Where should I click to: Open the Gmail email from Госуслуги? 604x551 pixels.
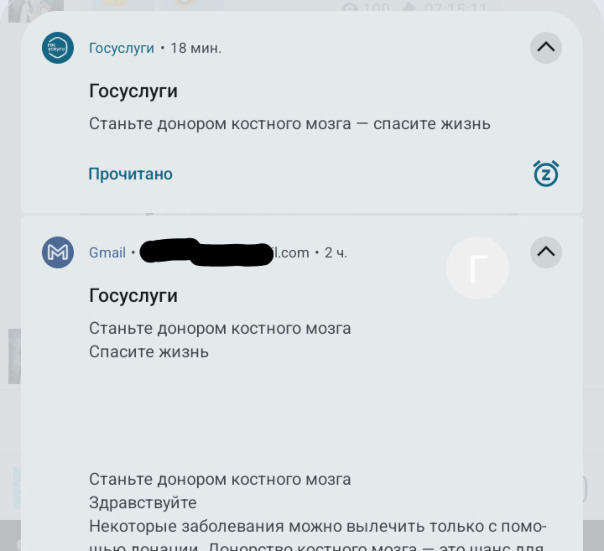[250, 330]
